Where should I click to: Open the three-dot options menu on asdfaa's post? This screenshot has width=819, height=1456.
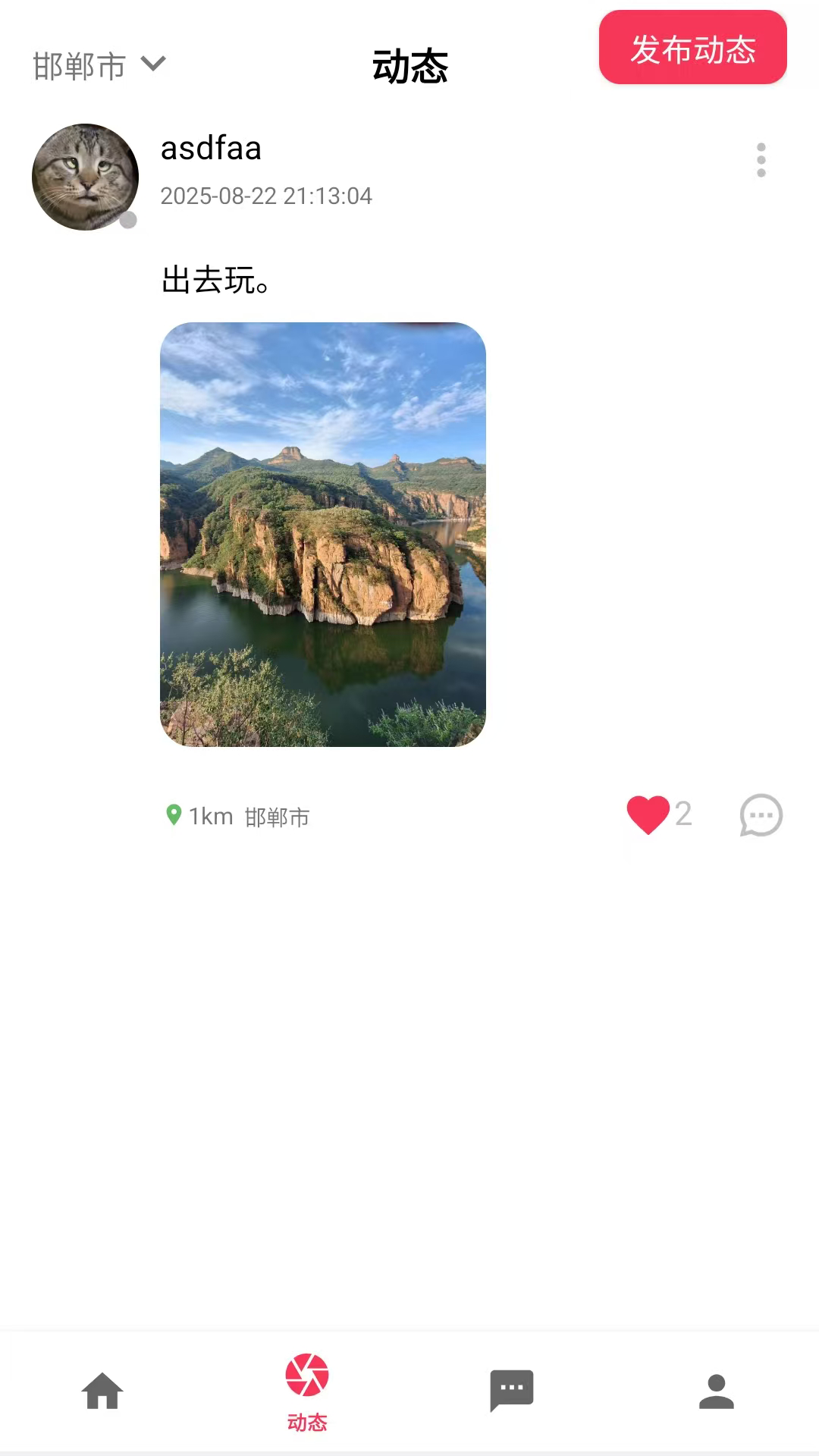coord(761,160)
